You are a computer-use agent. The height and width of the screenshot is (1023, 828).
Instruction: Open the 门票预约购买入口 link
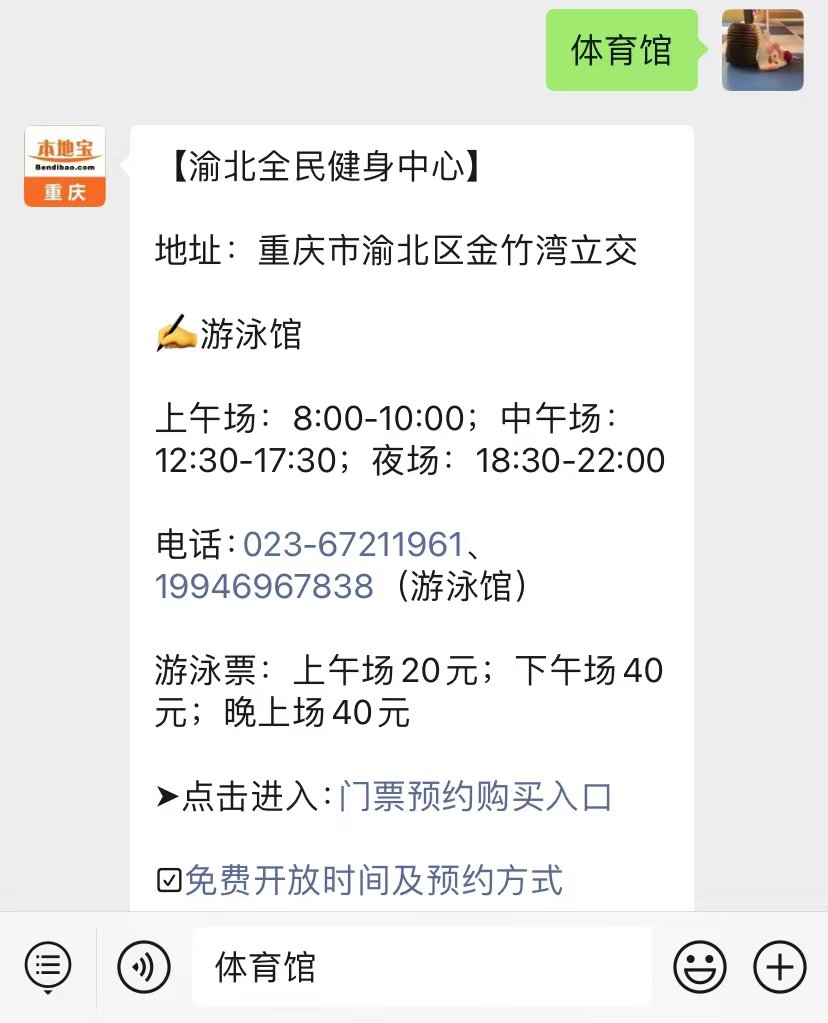pos(475,797)
